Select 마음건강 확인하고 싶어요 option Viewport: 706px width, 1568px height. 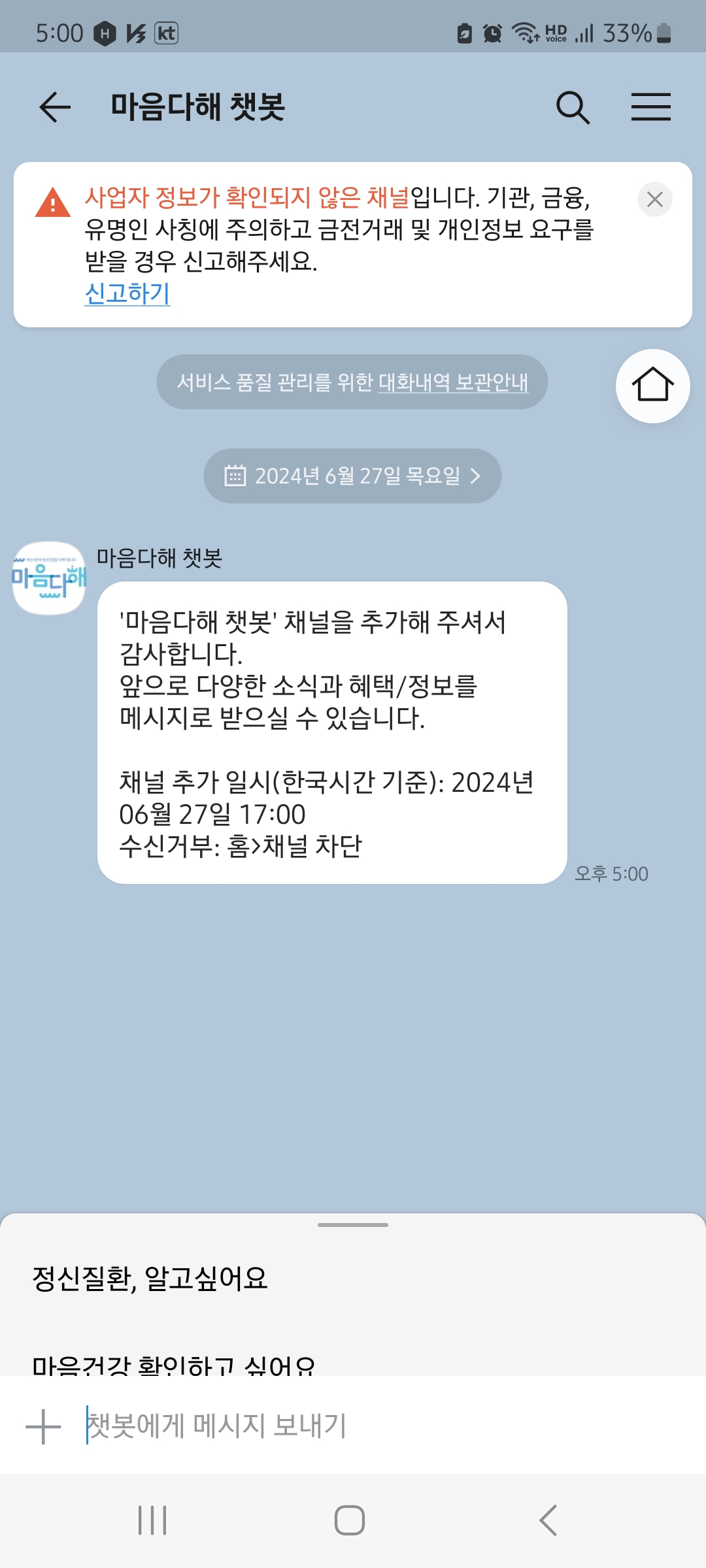(174, 1364)
